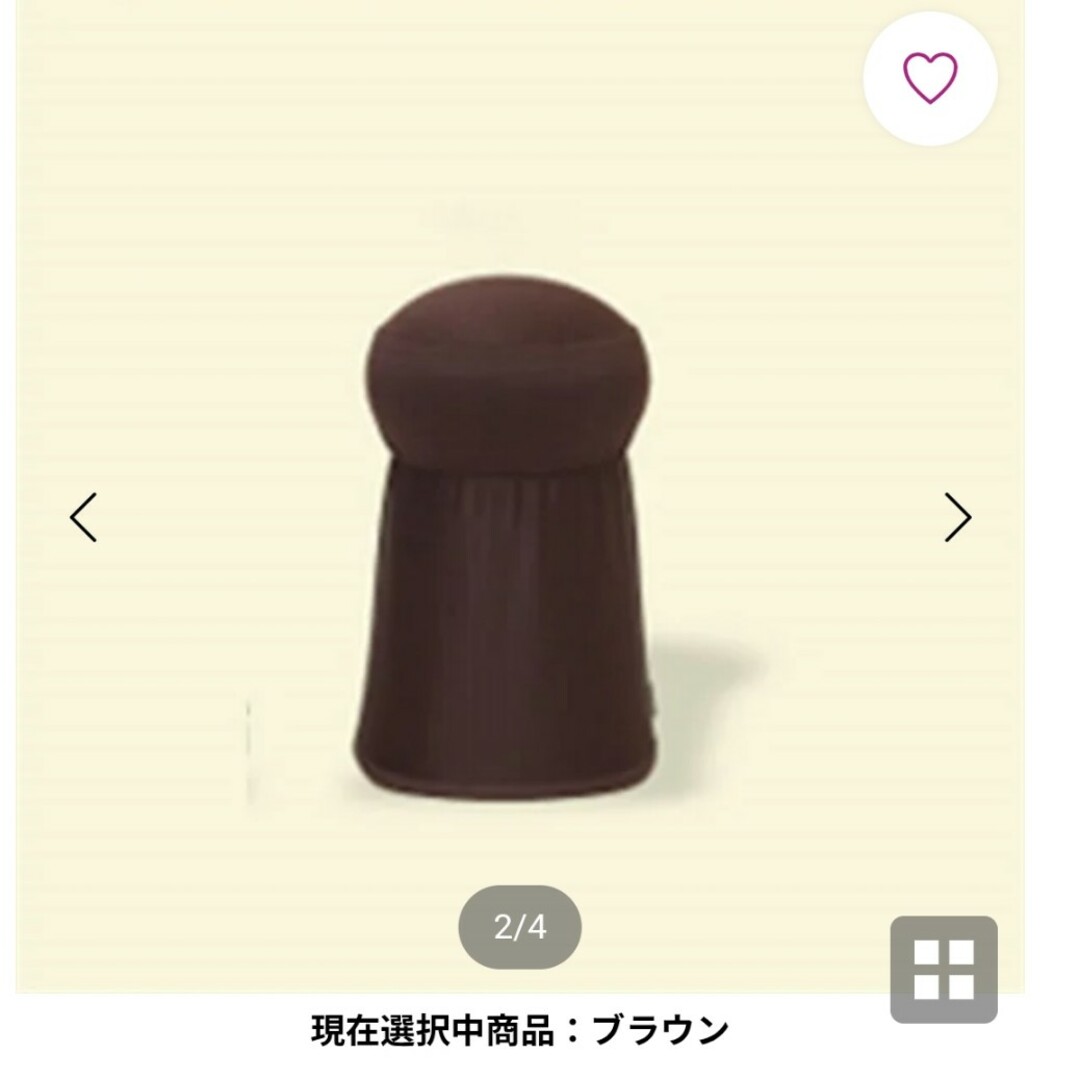Show the next product image

point(957,517)
